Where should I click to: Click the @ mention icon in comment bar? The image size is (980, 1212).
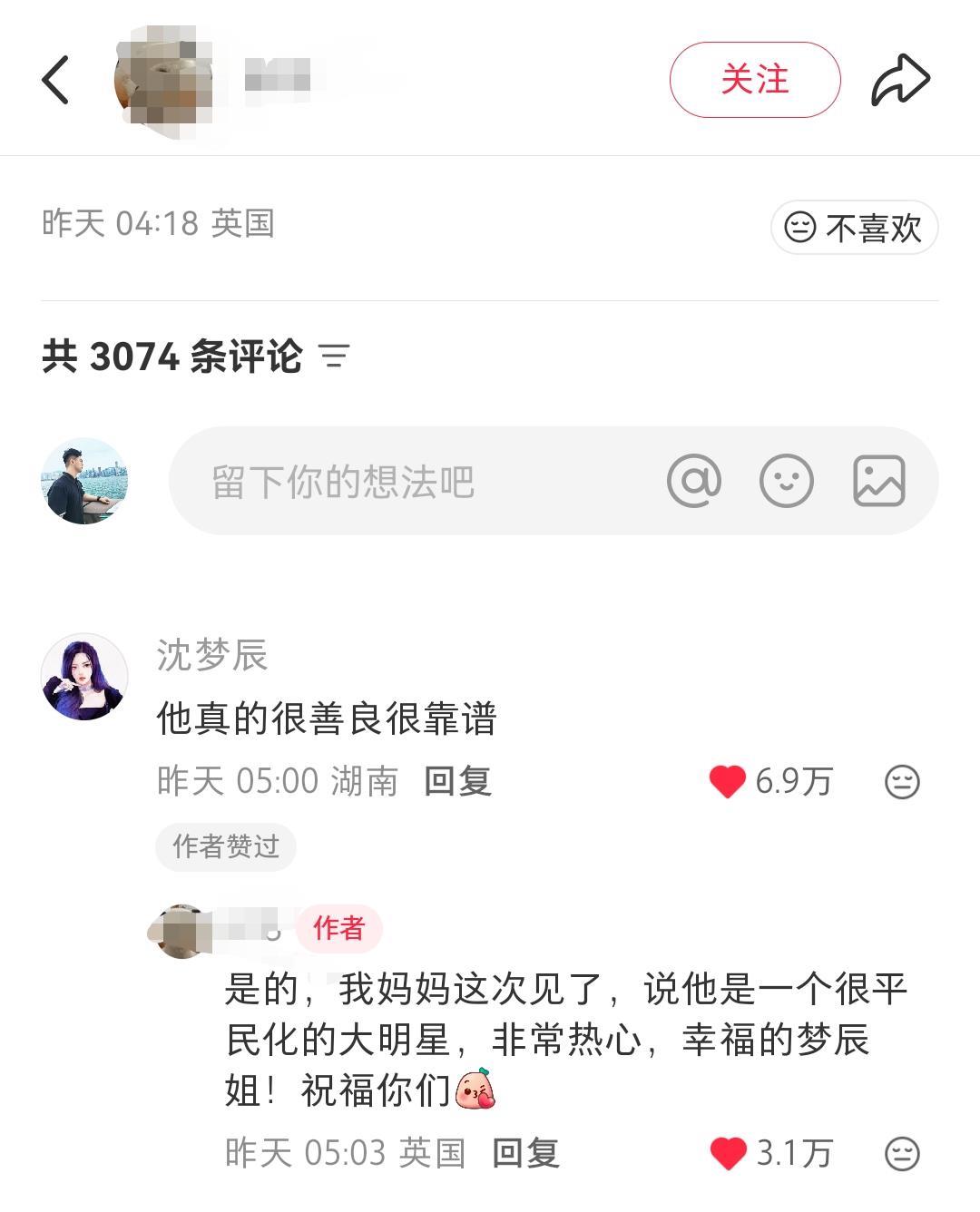coord(695,481)
